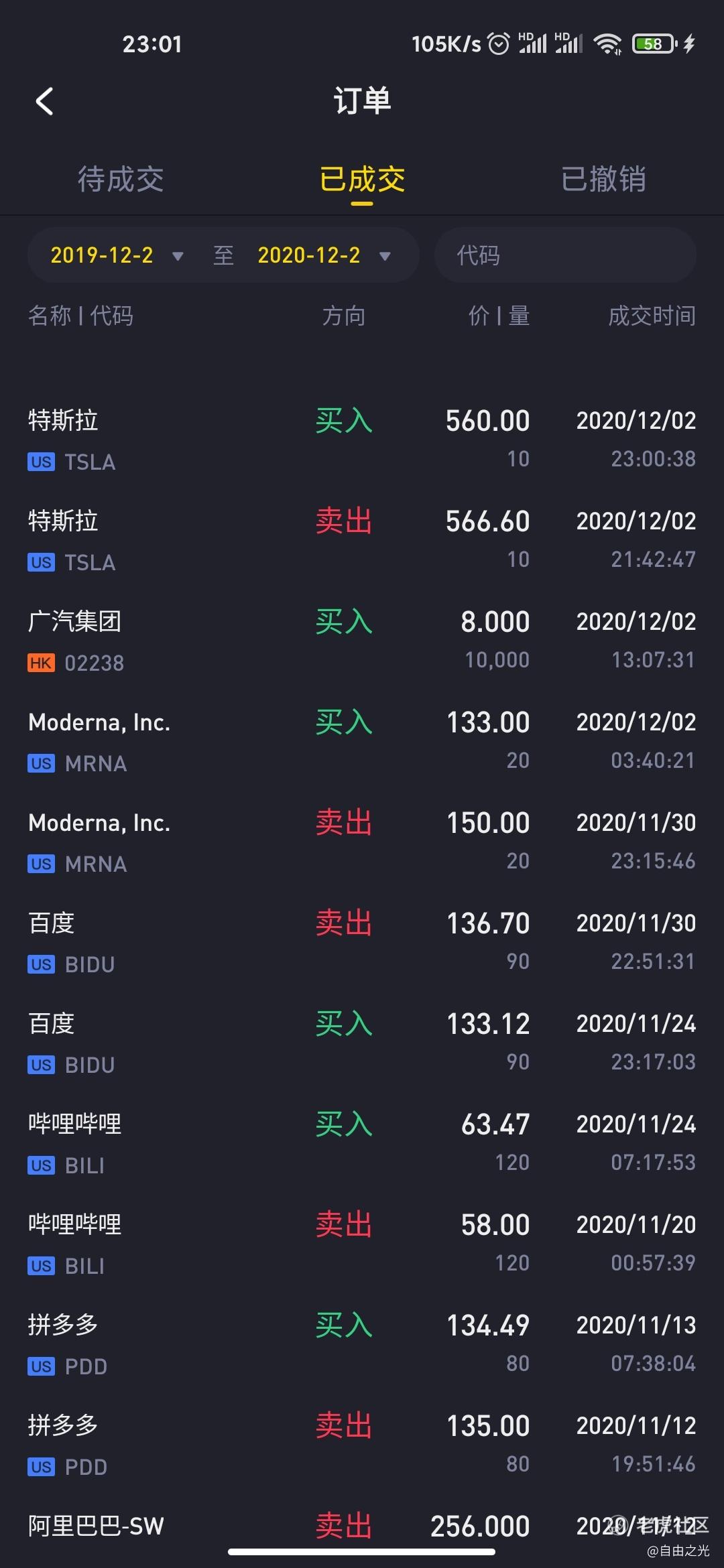Open the 拼多多 sell order at 135.00

click(x=362, y=1445)
